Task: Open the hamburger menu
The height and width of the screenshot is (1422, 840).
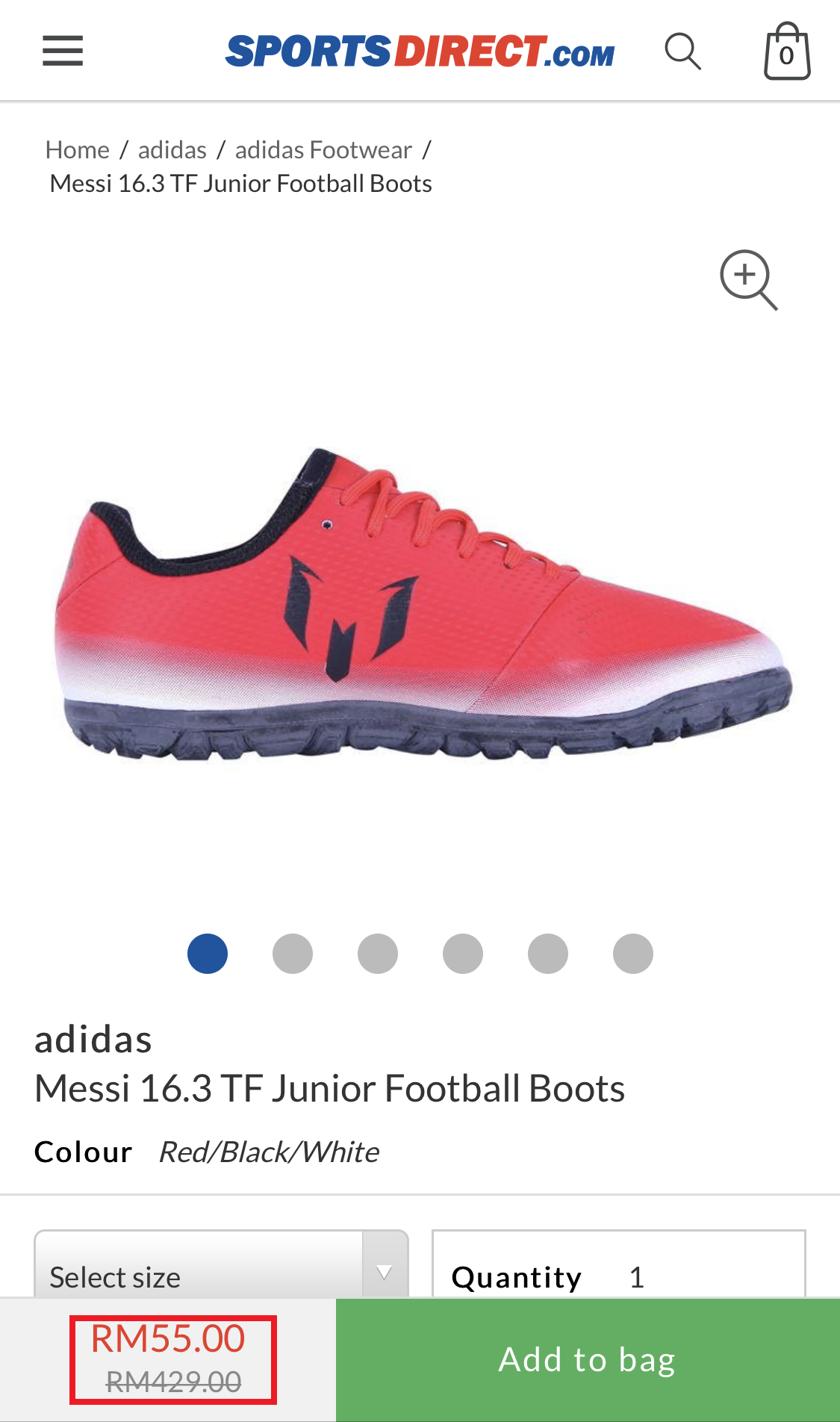Action: [x=63, y=51]
